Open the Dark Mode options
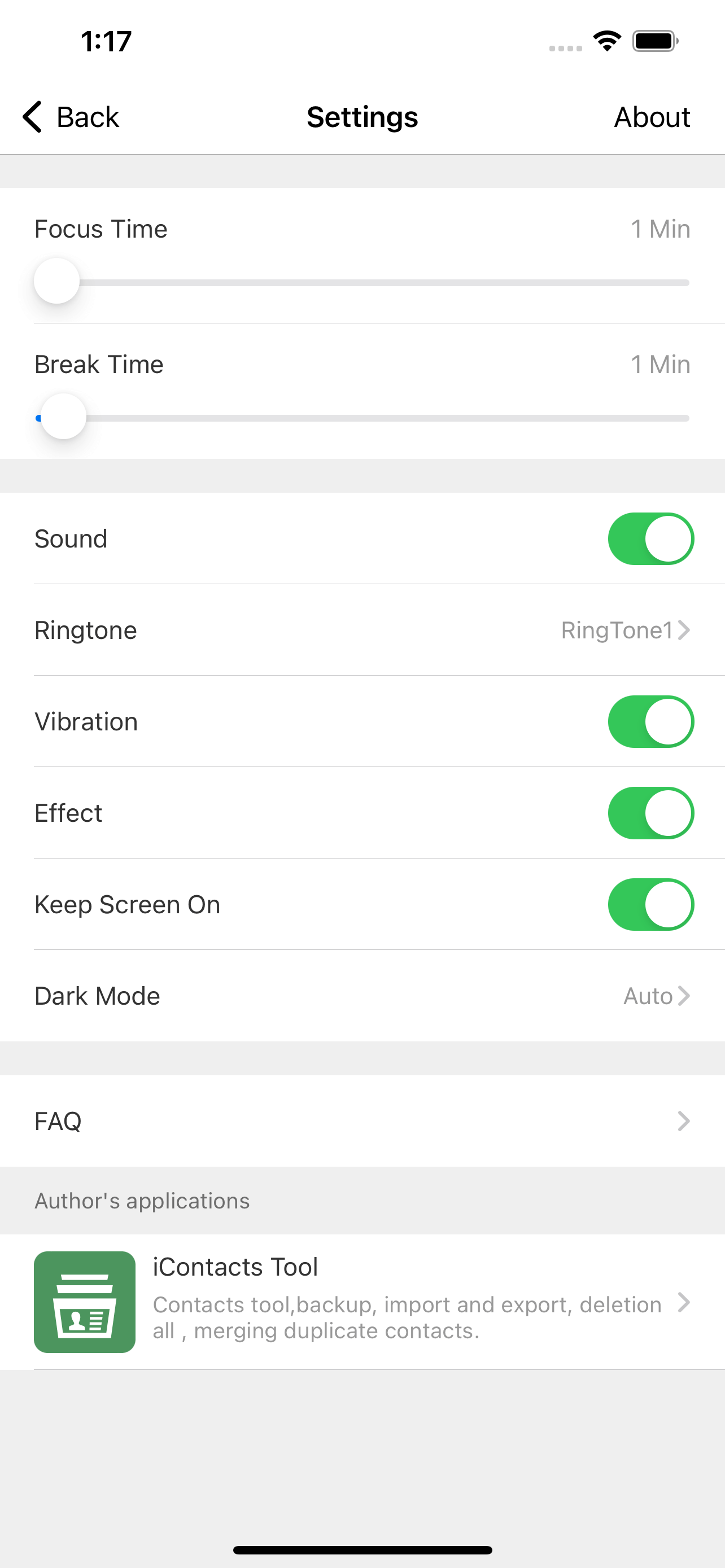Image resolution: width=725 pixels, height=1568 pixels. click(362, 996)
